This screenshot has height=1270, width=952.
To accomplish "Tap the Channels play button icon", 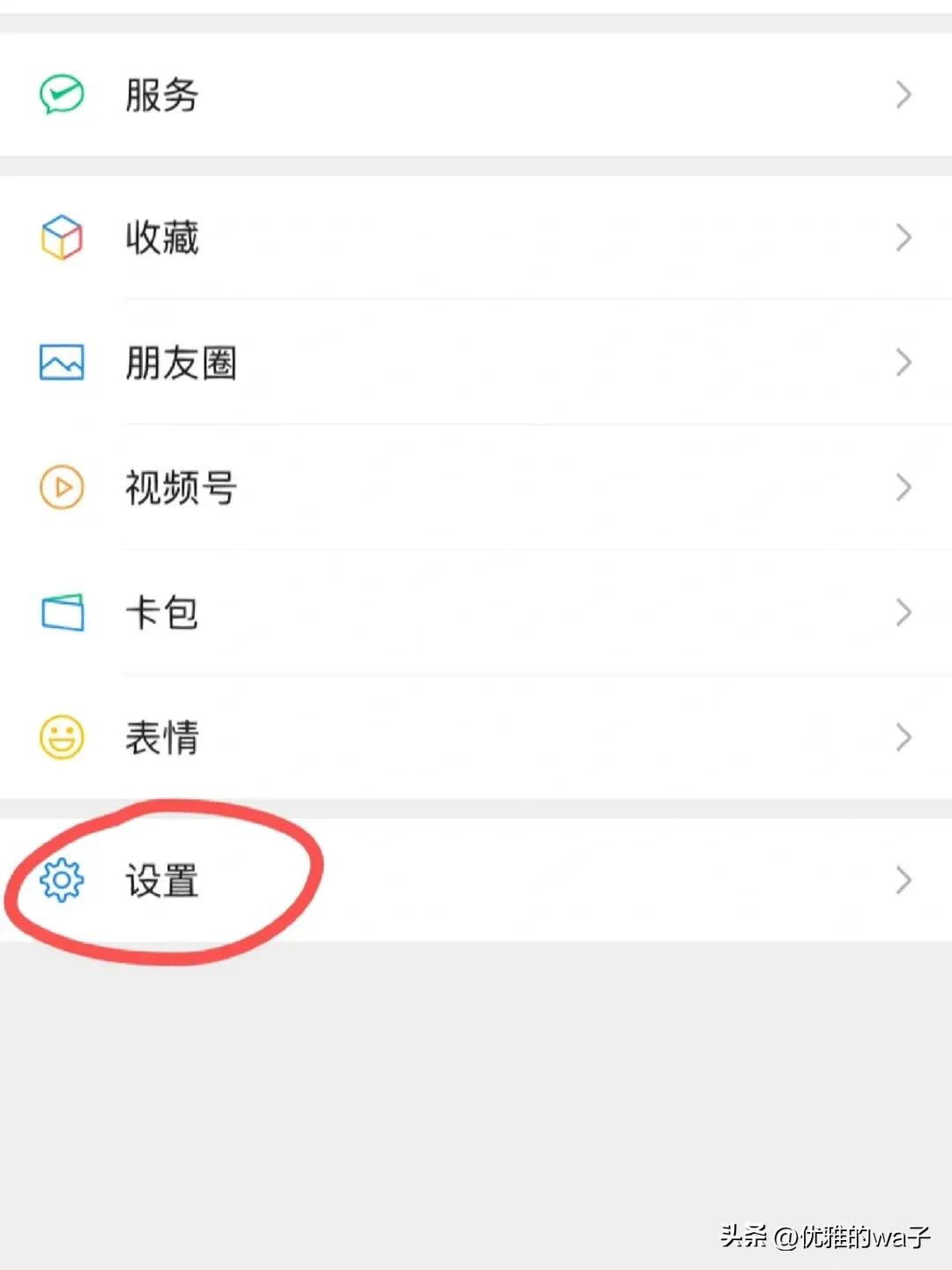I will pyautogui.click(x=59, y=486).
